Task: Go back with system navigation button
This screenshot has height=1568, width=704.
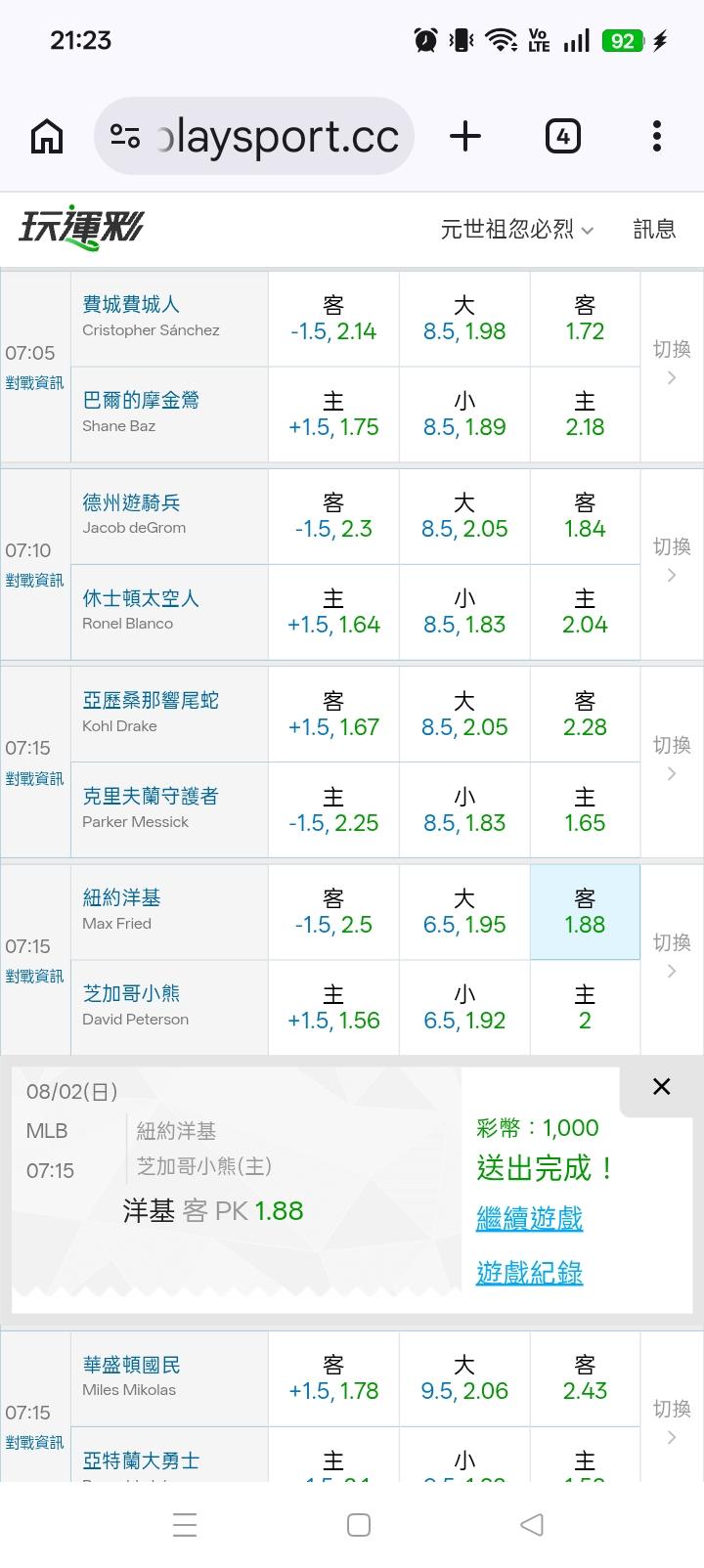Action: click(x=531, y=1524)
